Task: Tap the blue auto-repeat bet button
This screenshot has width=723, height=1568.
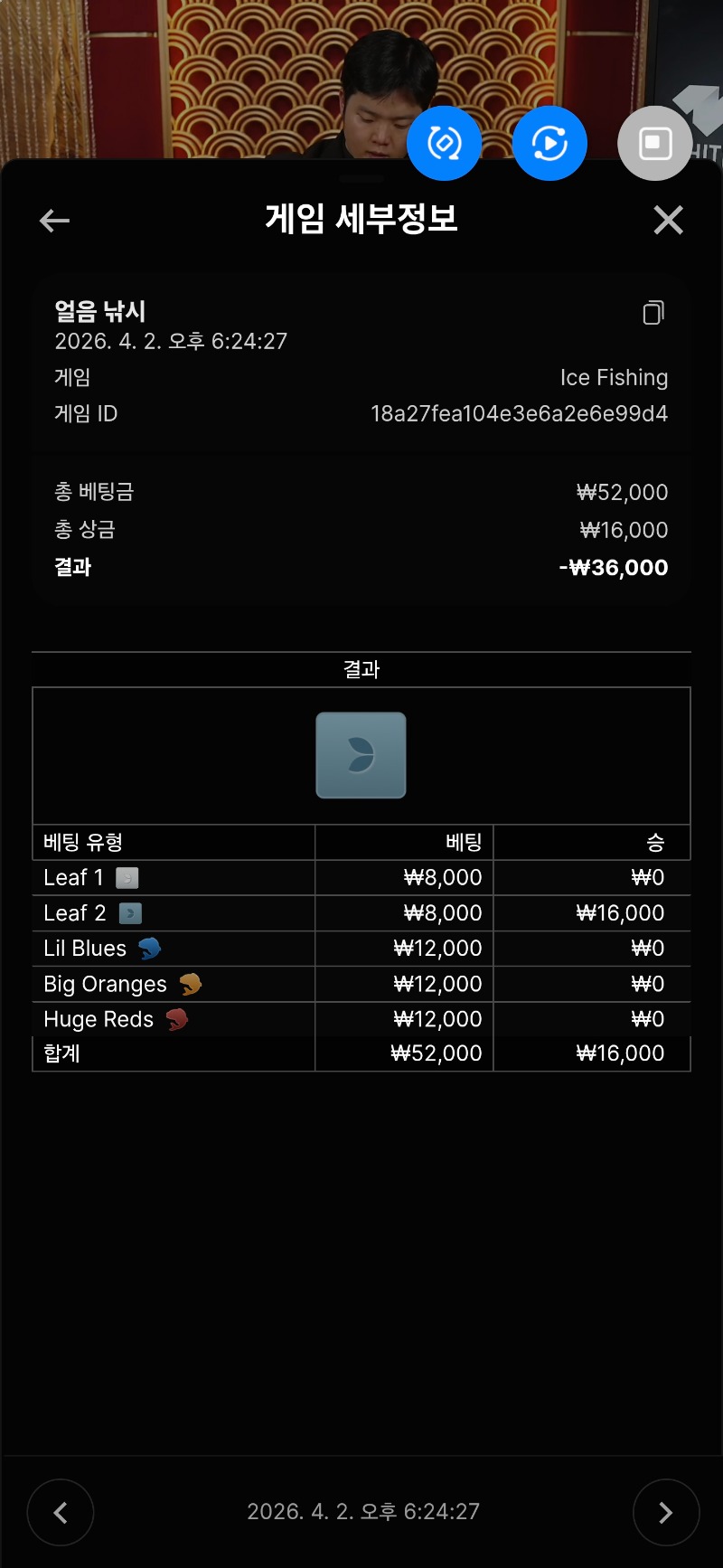Action: [x=444, y=143]
